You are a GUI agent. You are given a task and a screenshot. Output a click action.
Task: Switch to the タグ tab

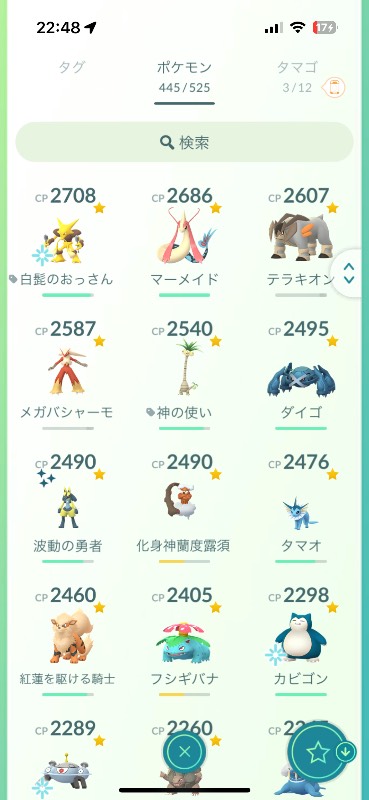[x=71, y=67]
